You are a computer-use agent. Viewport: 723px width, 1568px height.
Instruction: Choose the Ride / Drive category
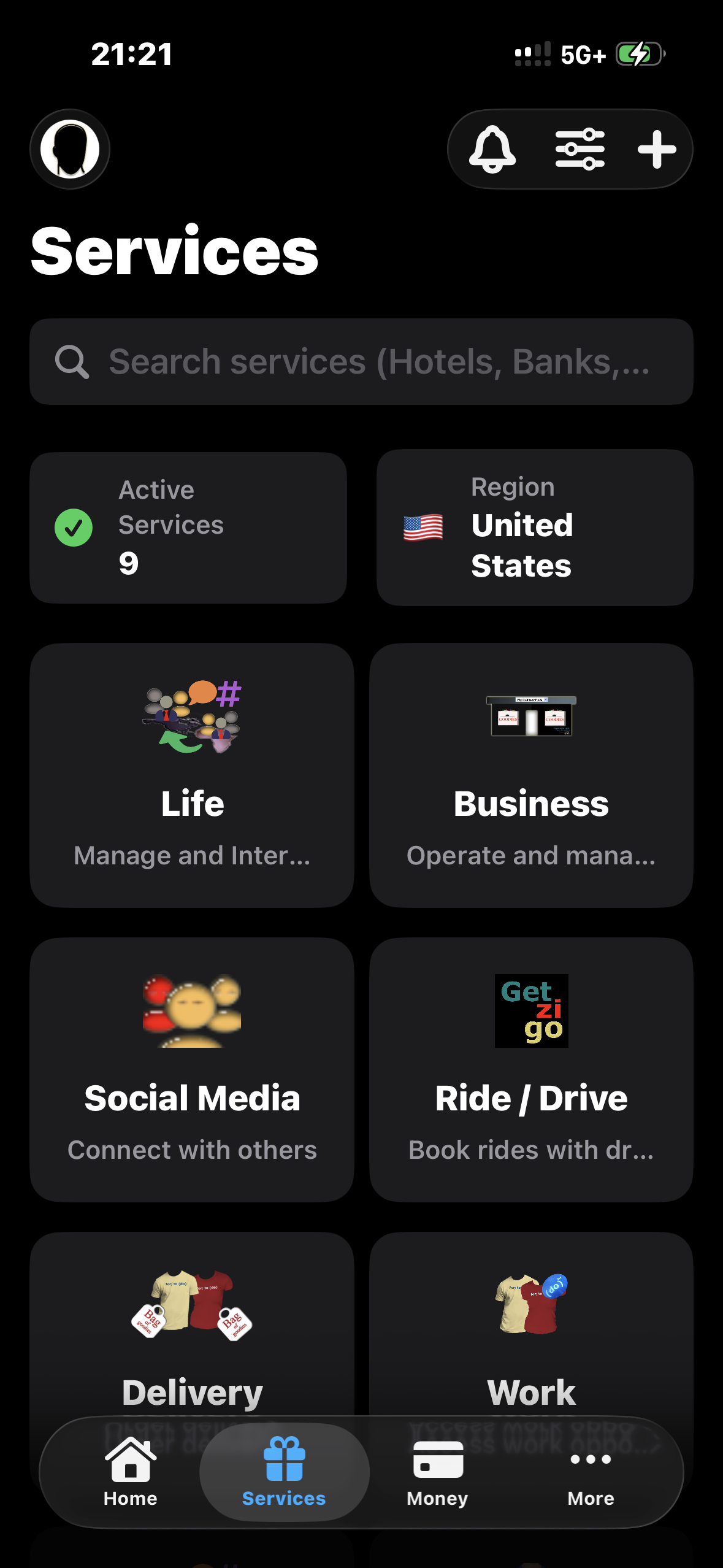pos(531,1069)
